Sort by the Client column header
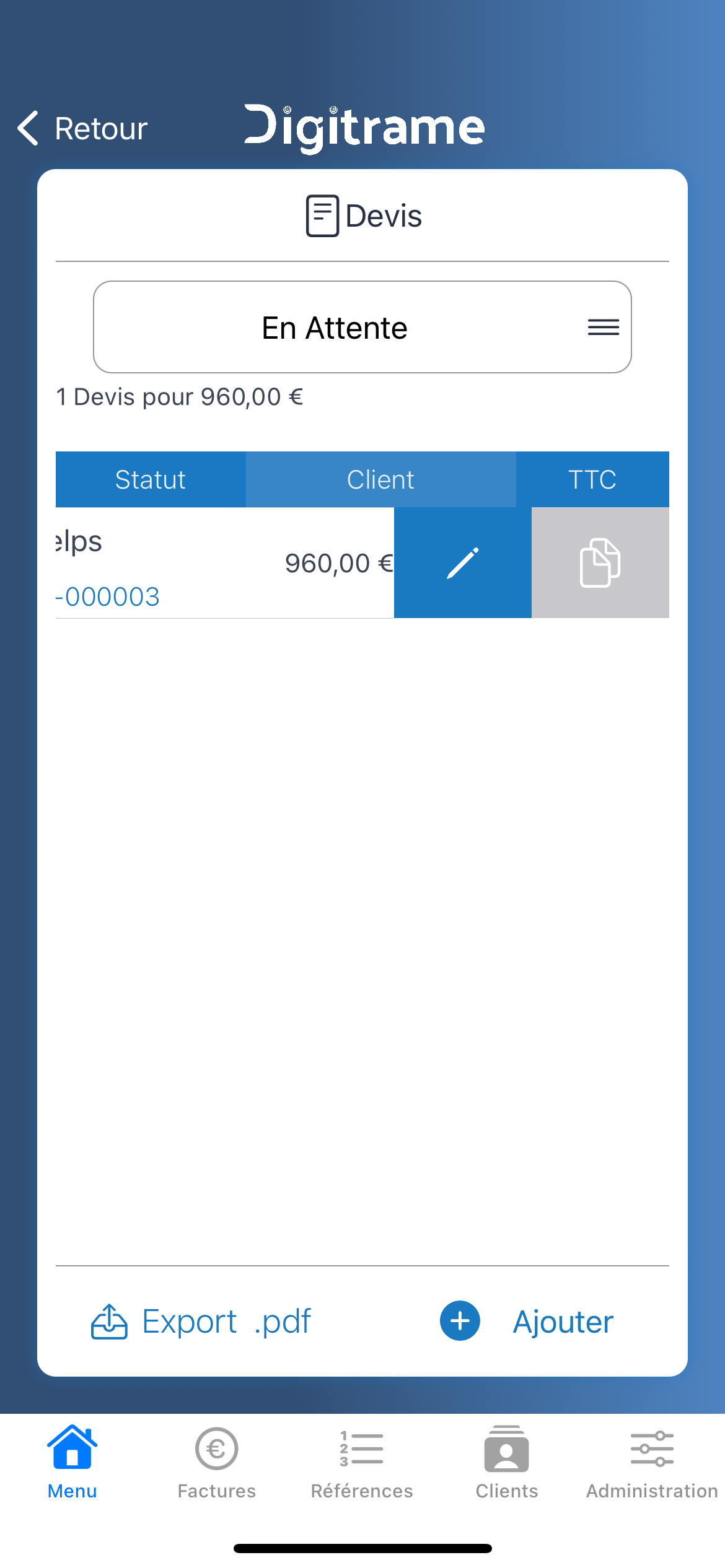Screen dimensions: 725x1568 [x=380, y=479]
